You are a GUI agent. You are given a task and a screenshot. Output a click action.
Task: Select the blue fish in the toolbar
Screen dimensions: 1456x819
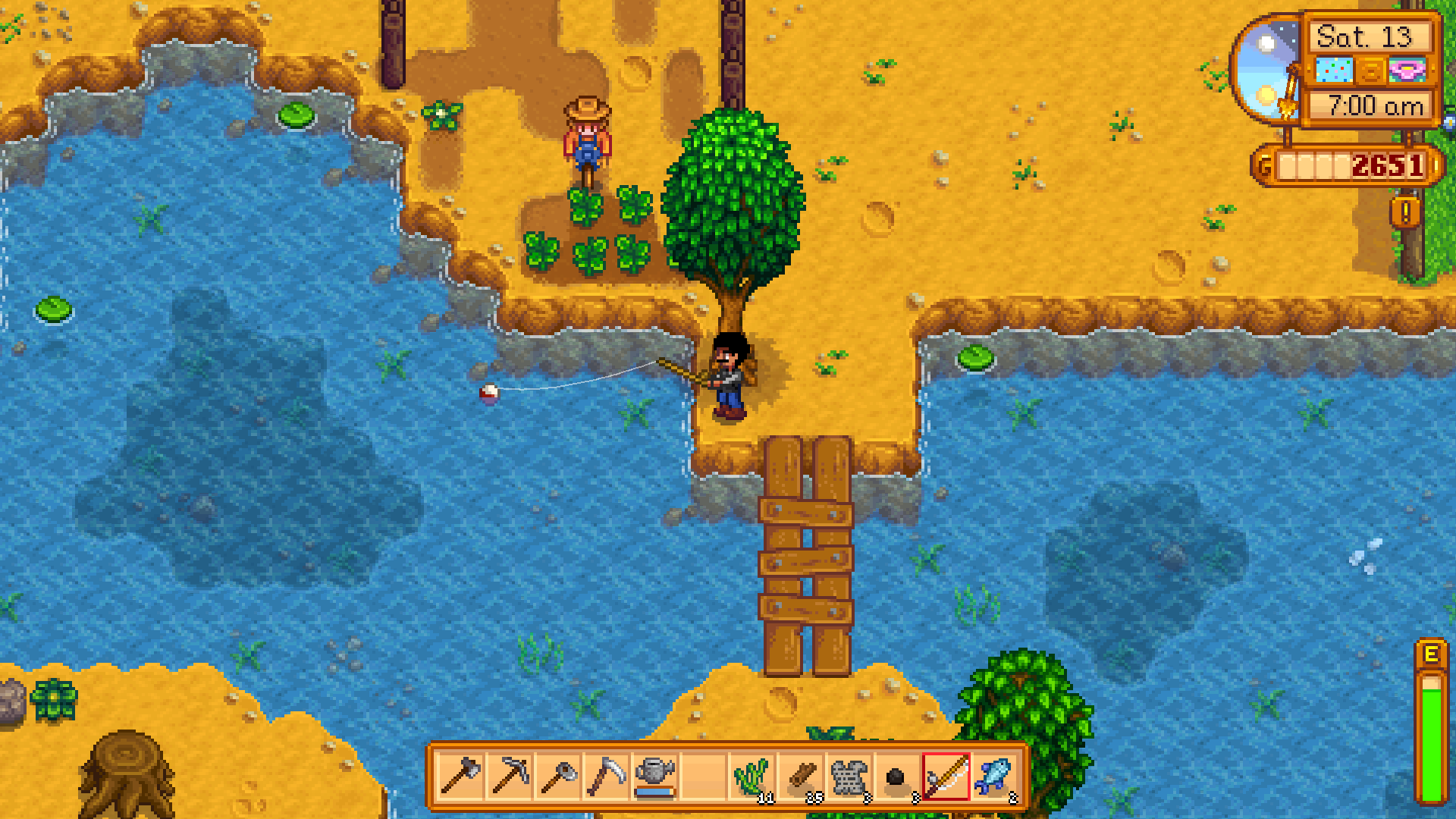994,777
